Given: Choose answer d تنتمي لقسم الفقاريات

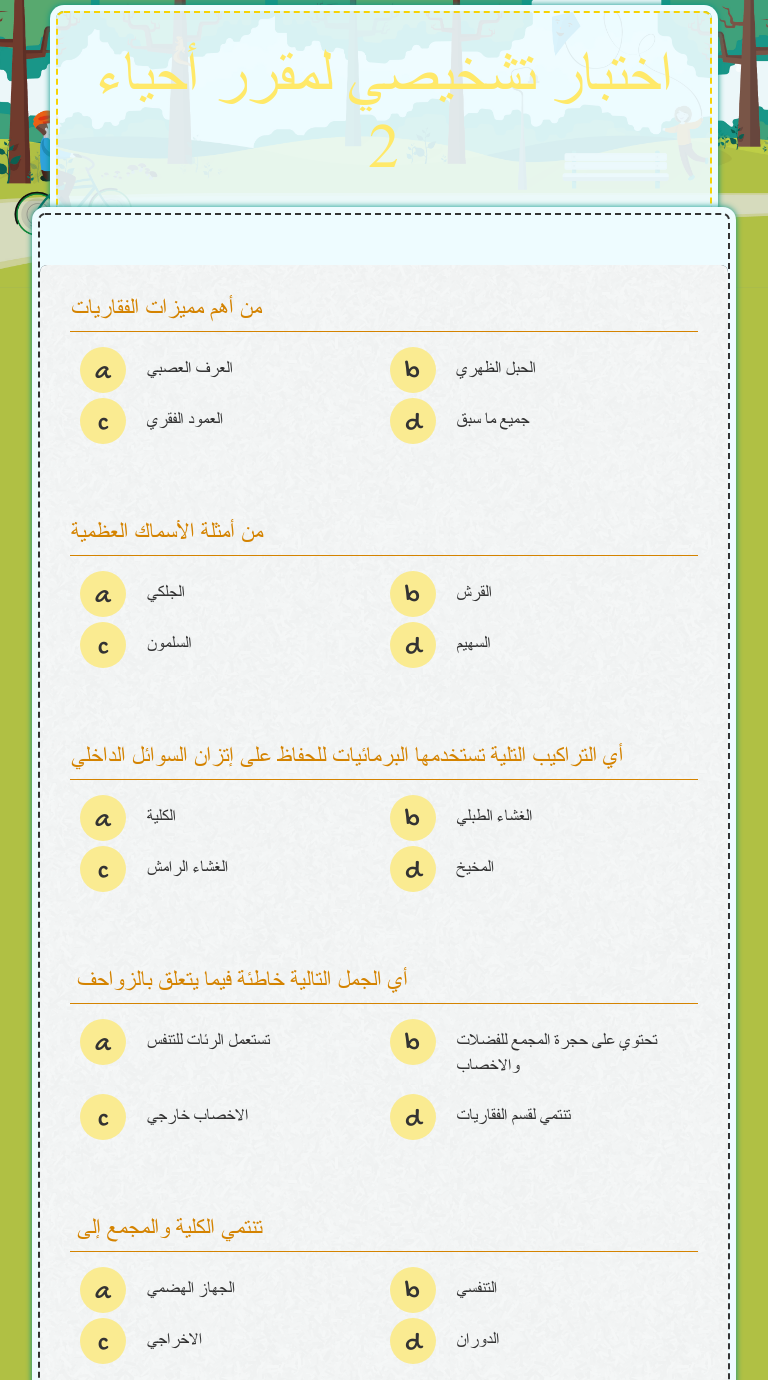Looking at the screenshot, I should click(413, 1117).
